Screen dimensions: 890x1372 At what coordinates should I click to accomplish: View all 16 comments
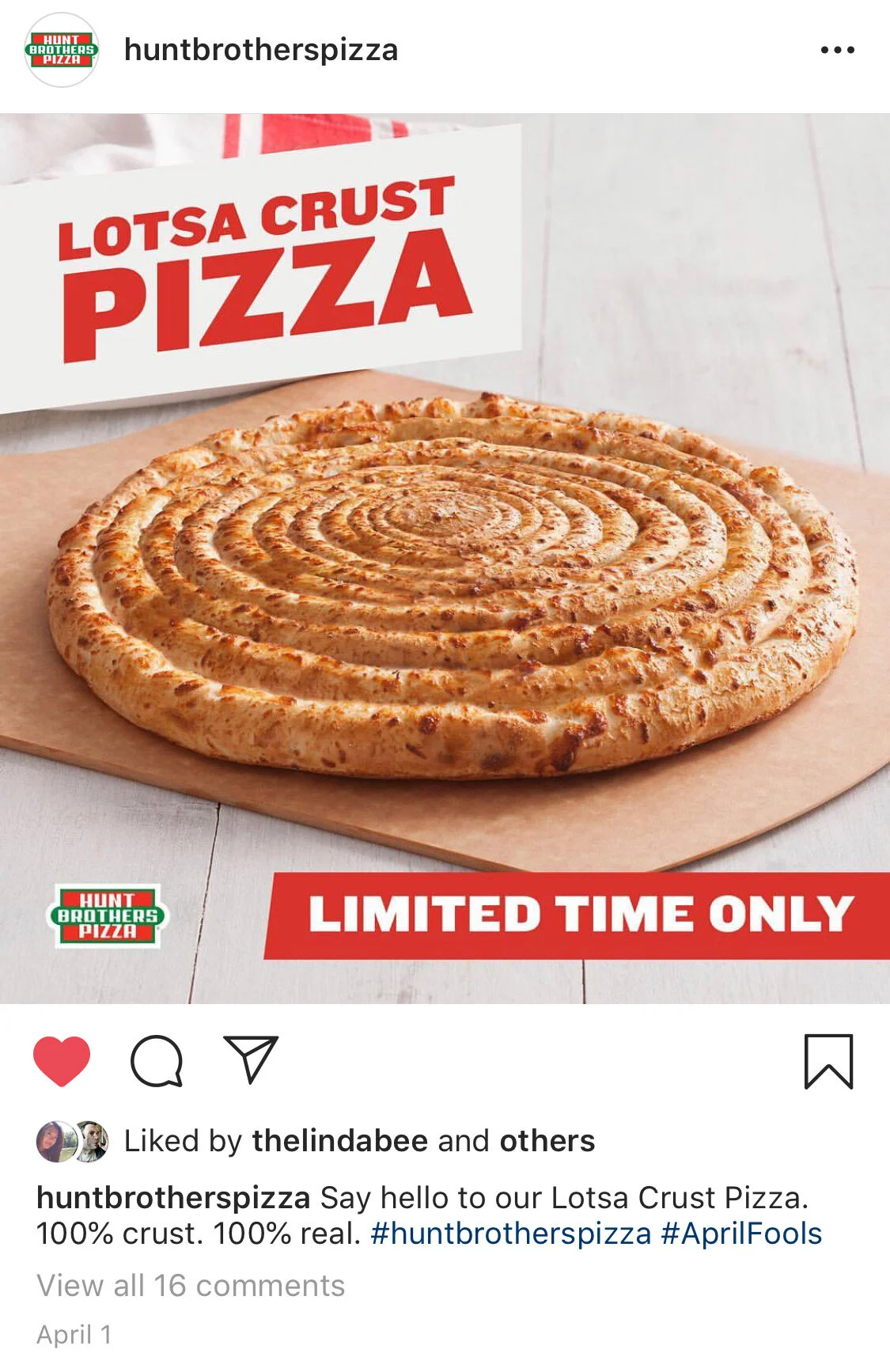click(191, 1286)
